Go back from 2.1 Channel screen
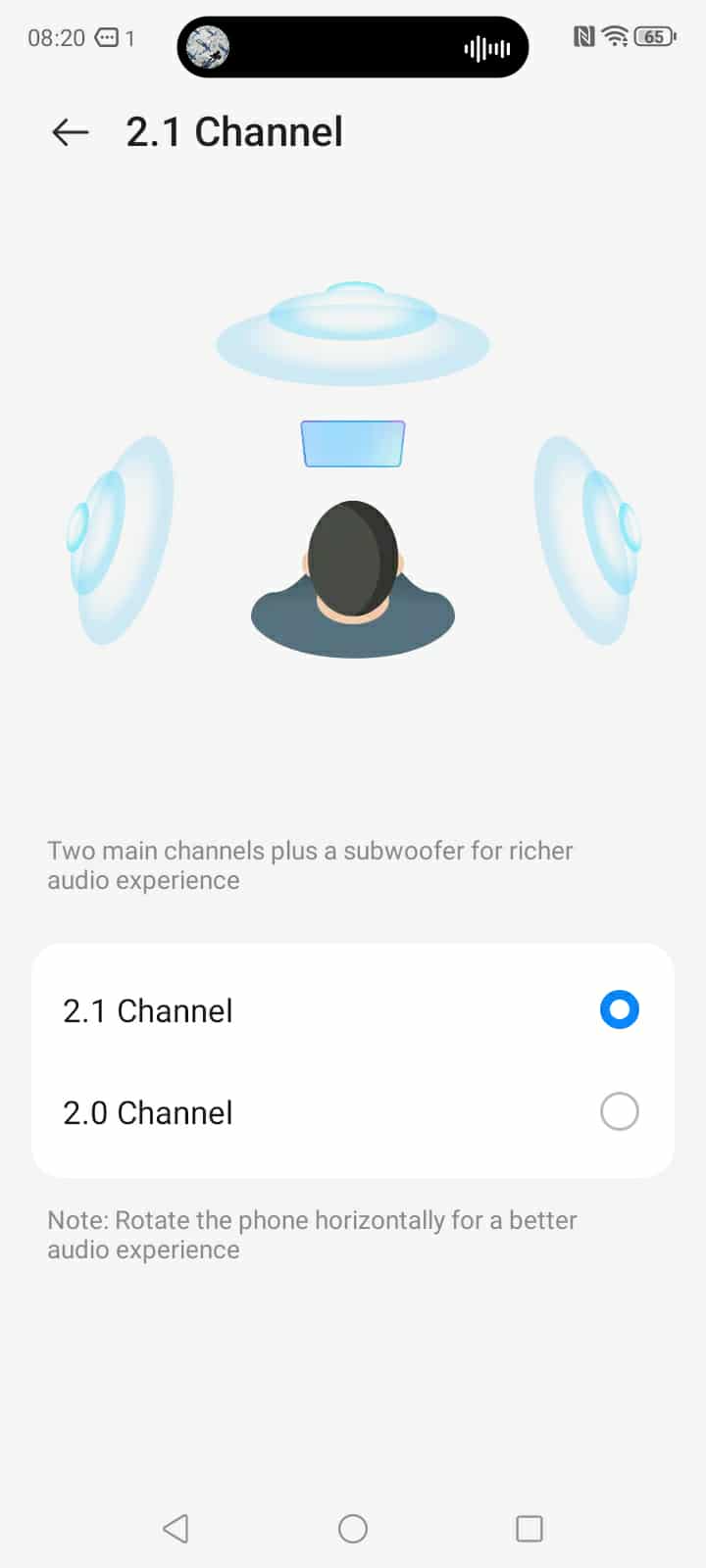 click(x=71, y=132)
